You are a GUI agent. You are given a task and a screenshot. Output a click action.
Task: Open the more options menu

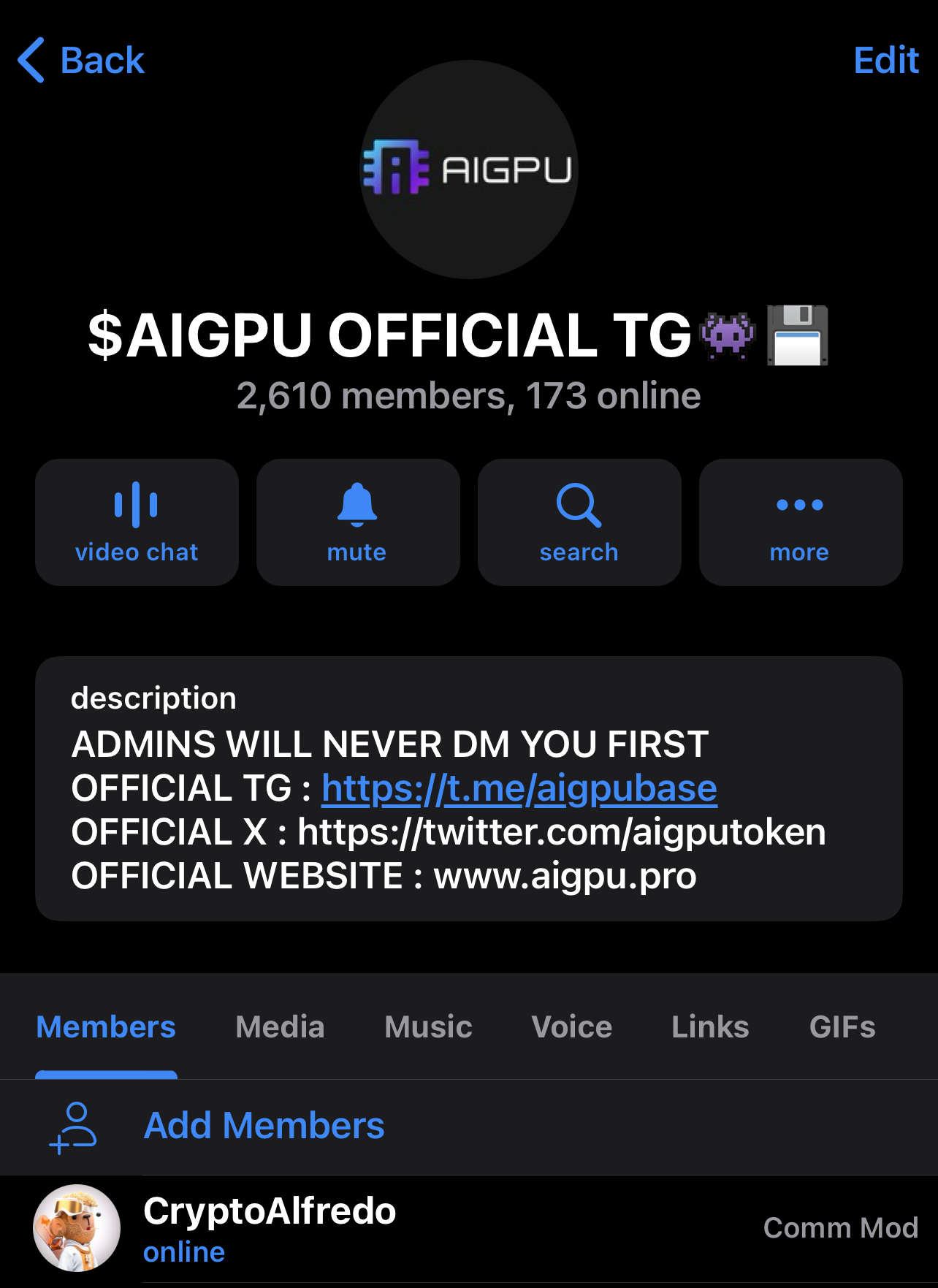pos(800,522)
